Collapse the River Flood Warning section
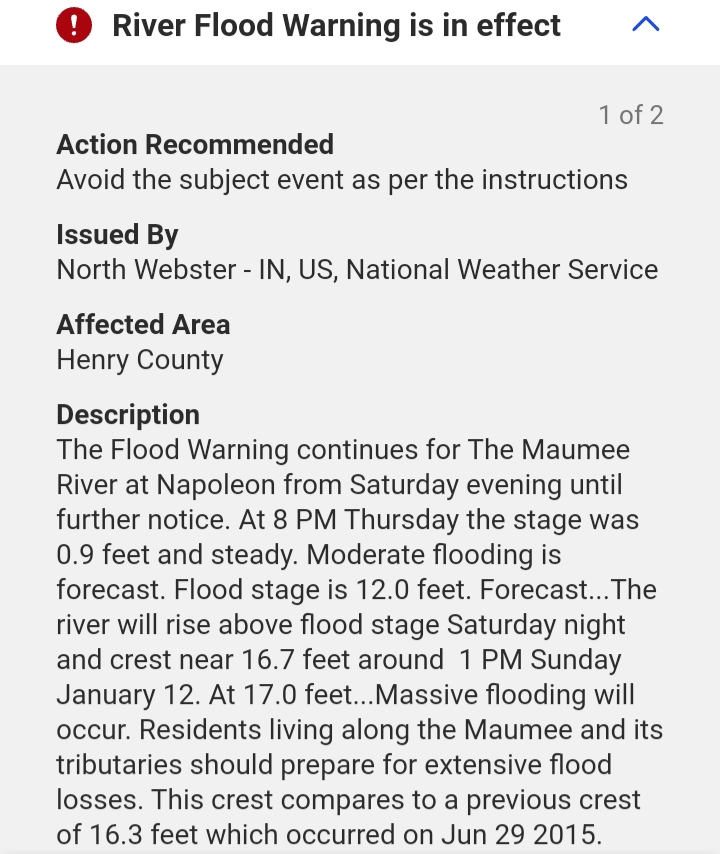Screen dimensions: 720x854 [x=646, y=25]
